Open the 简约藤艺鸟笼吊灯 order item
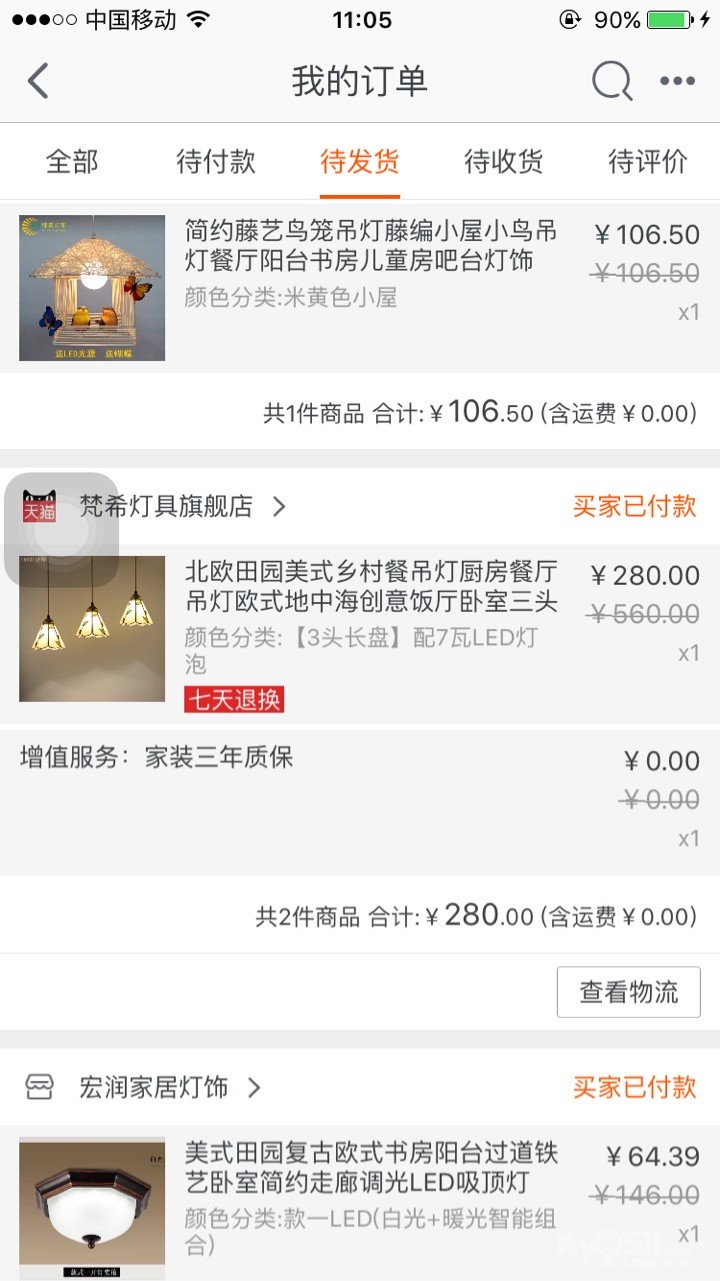 point(370,247)
